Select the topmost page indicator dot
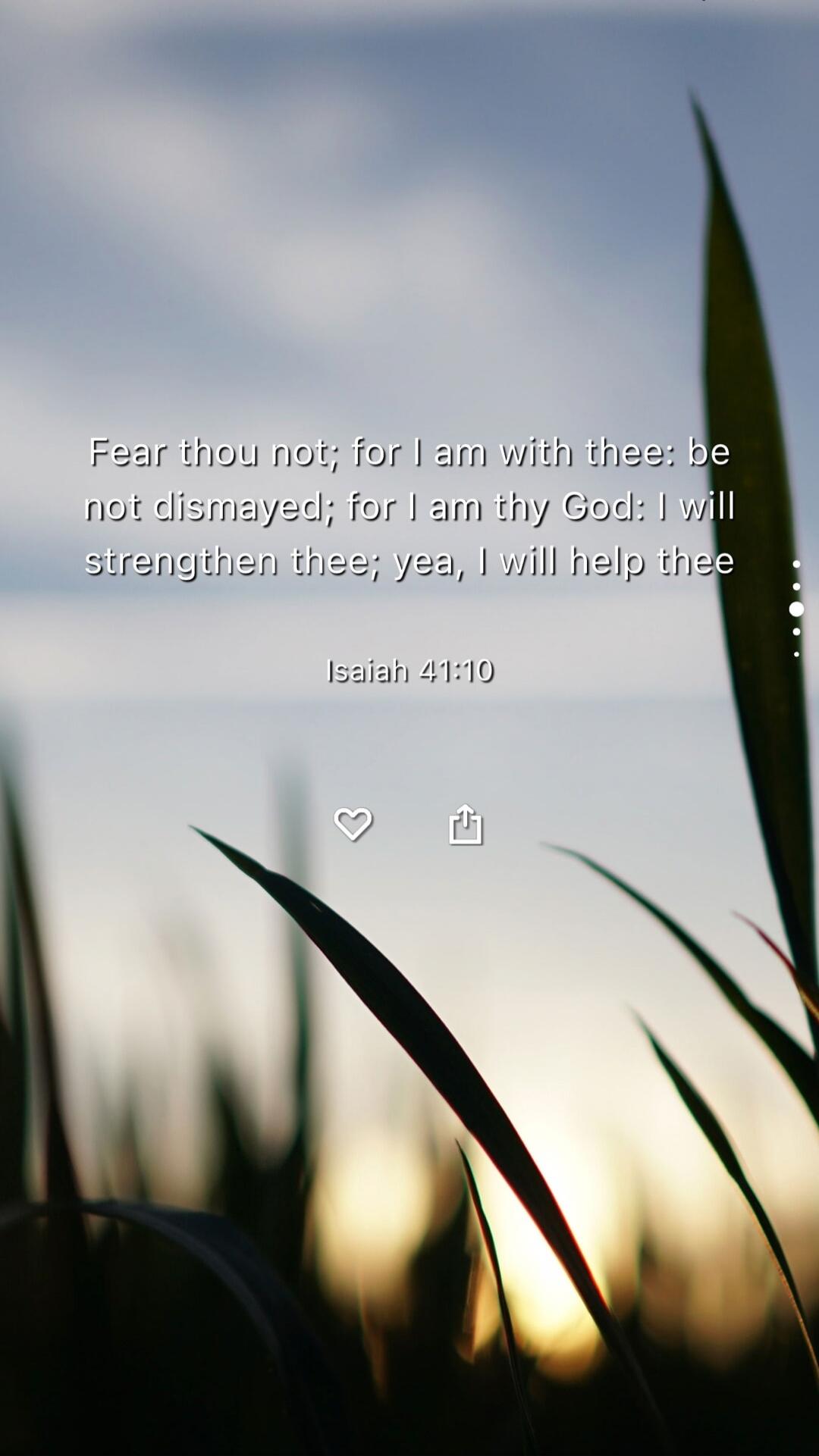 tap(795, 564)
